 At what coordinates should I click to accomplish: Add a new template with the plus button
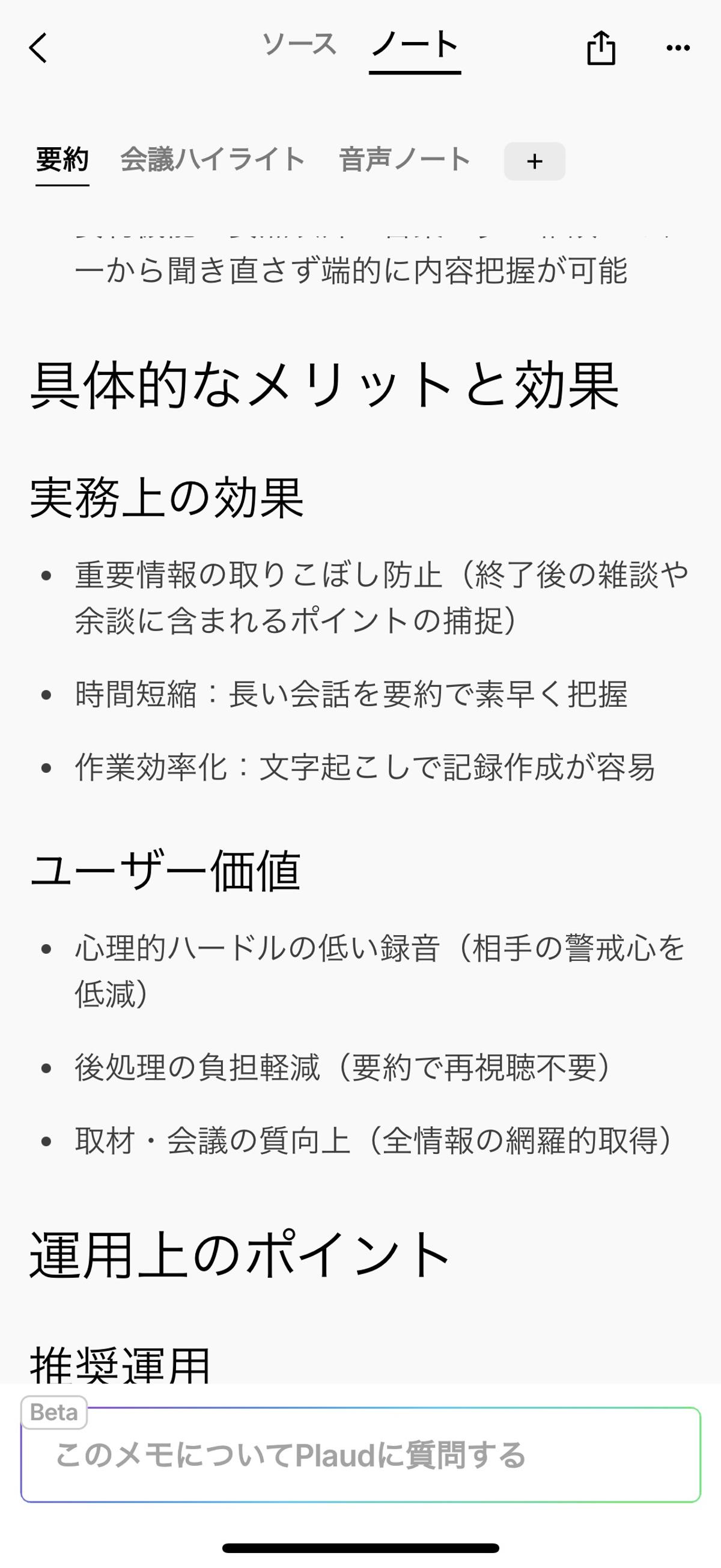[534, 161]
